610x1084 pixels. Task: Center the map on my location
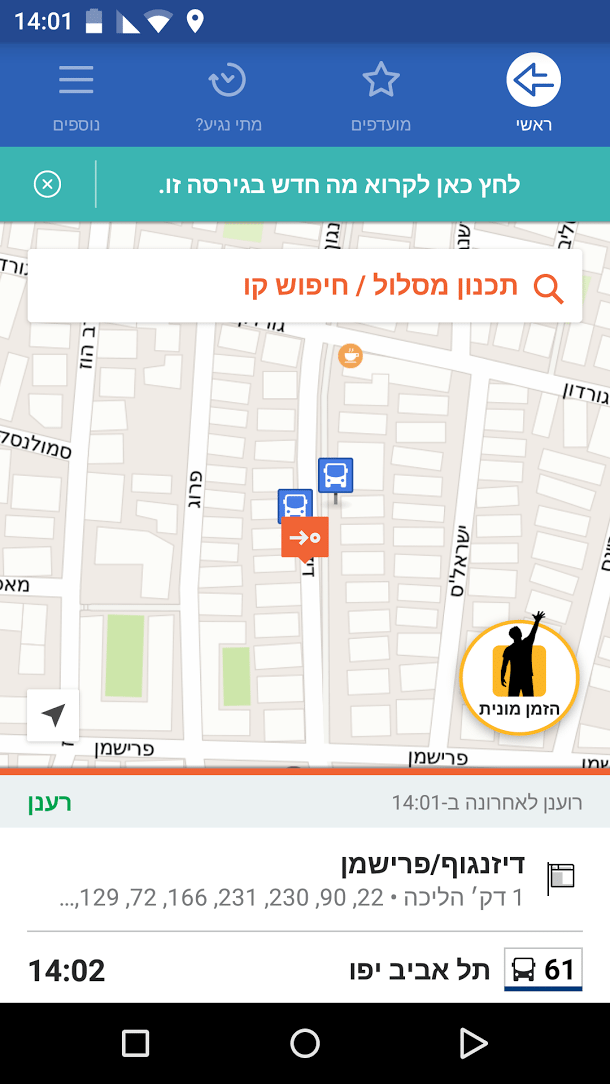(53, 715)
